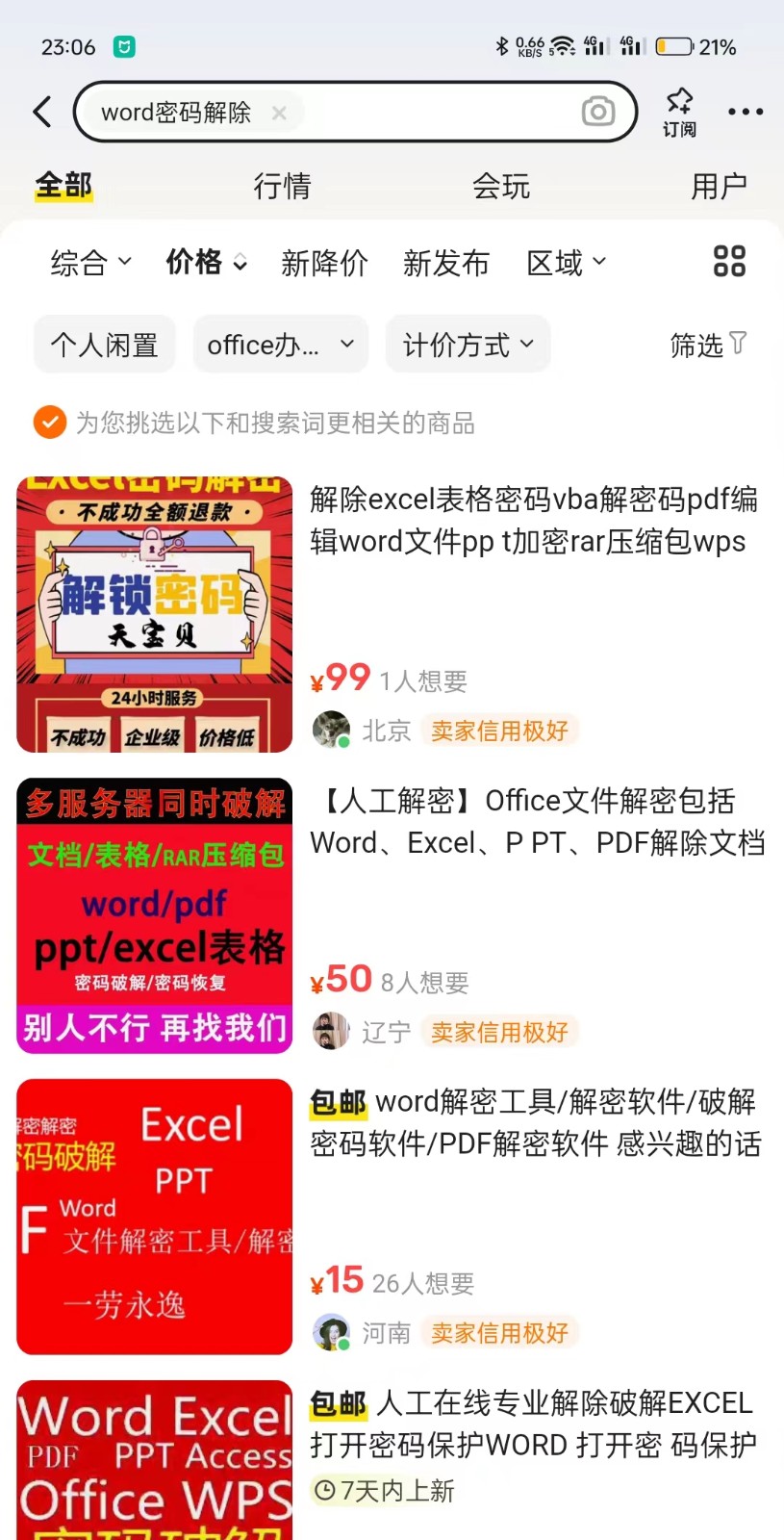Image resolution: width=784 pixels, height=1540 pixels.
Task: Switch to the 用户 tab
Action: [x=719, y=186]
